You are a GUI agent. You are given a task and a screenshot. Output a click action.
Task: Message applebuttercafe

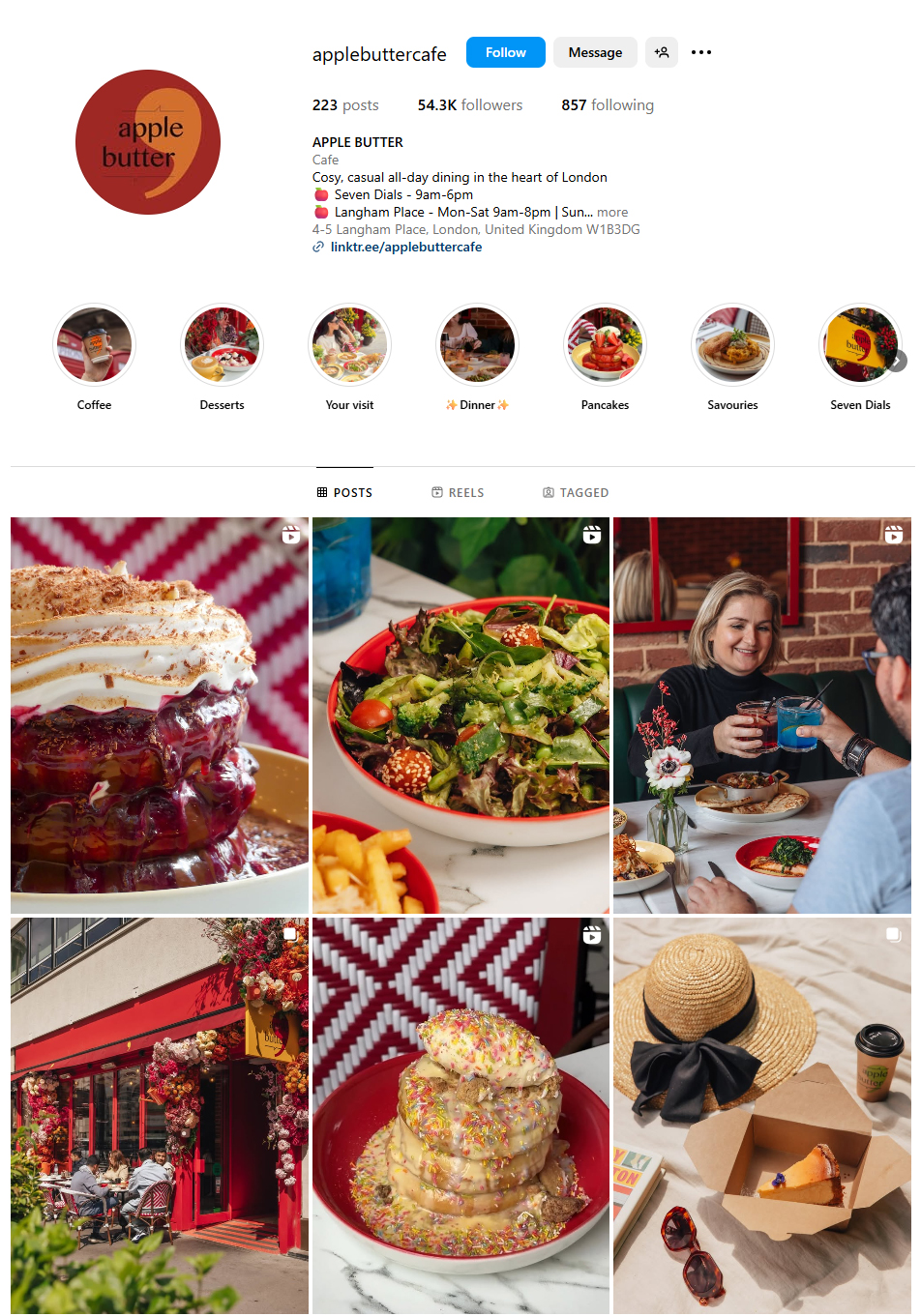click(595, 52)
